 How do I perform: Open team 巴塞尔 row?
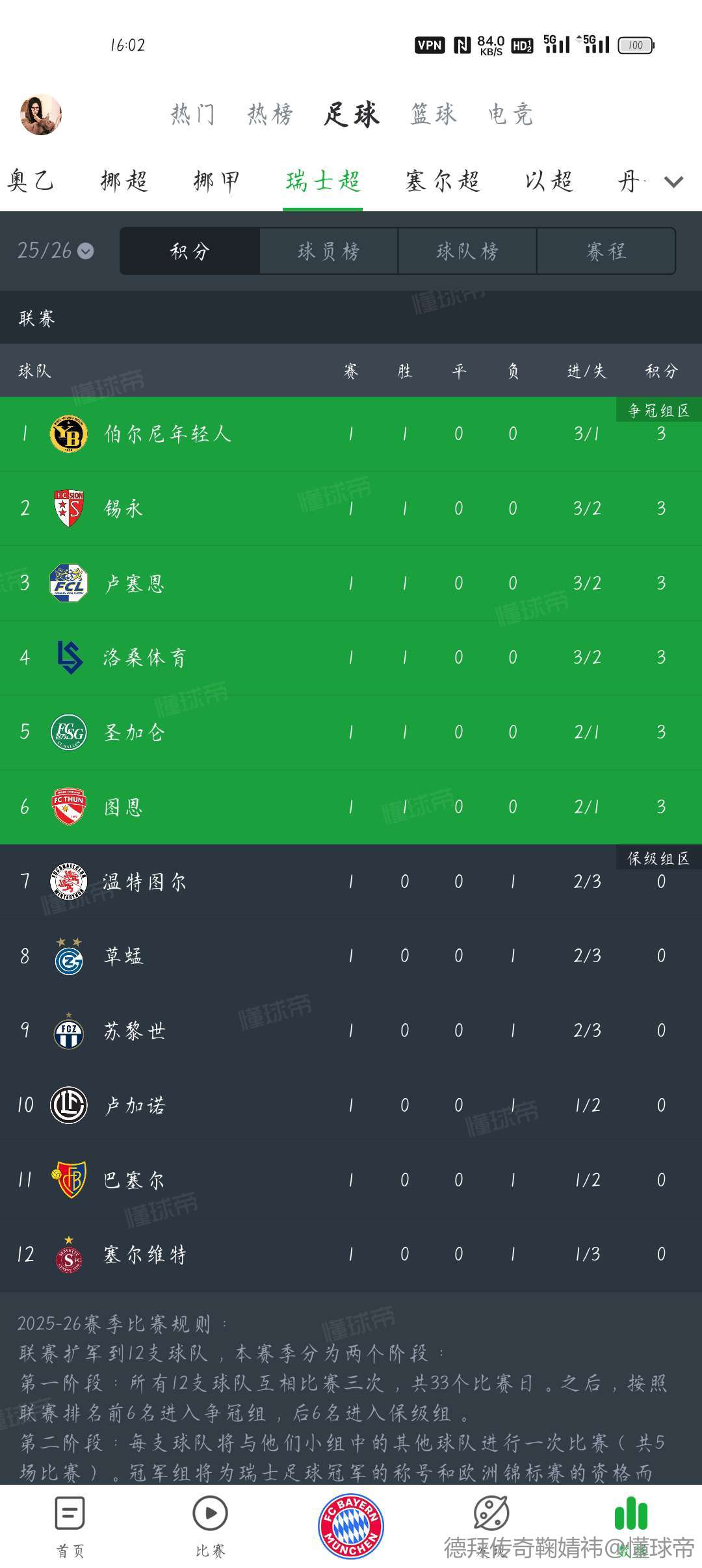coord(134,1180)
